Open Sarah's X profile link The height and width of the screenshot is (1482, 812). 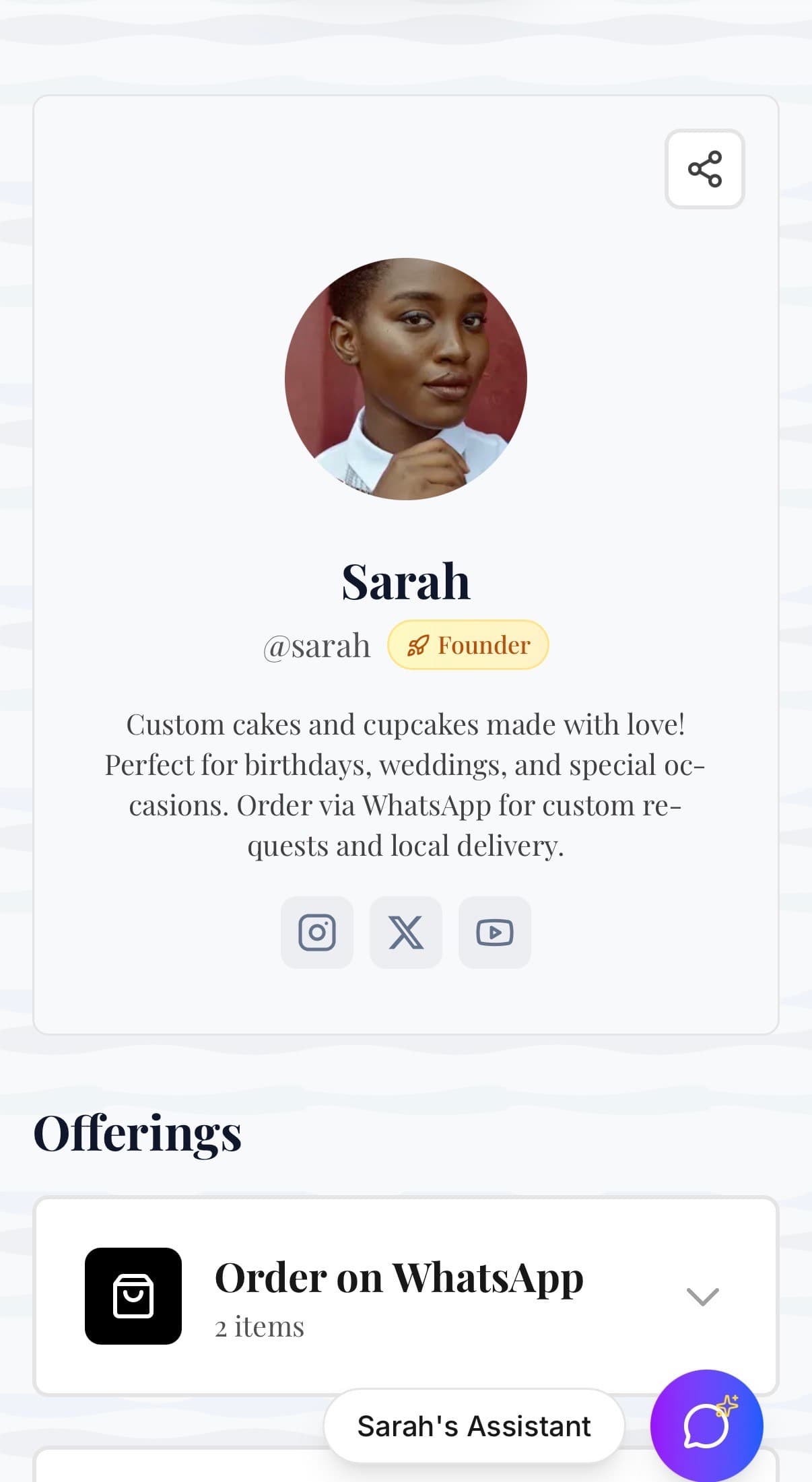tap(406, 933)
